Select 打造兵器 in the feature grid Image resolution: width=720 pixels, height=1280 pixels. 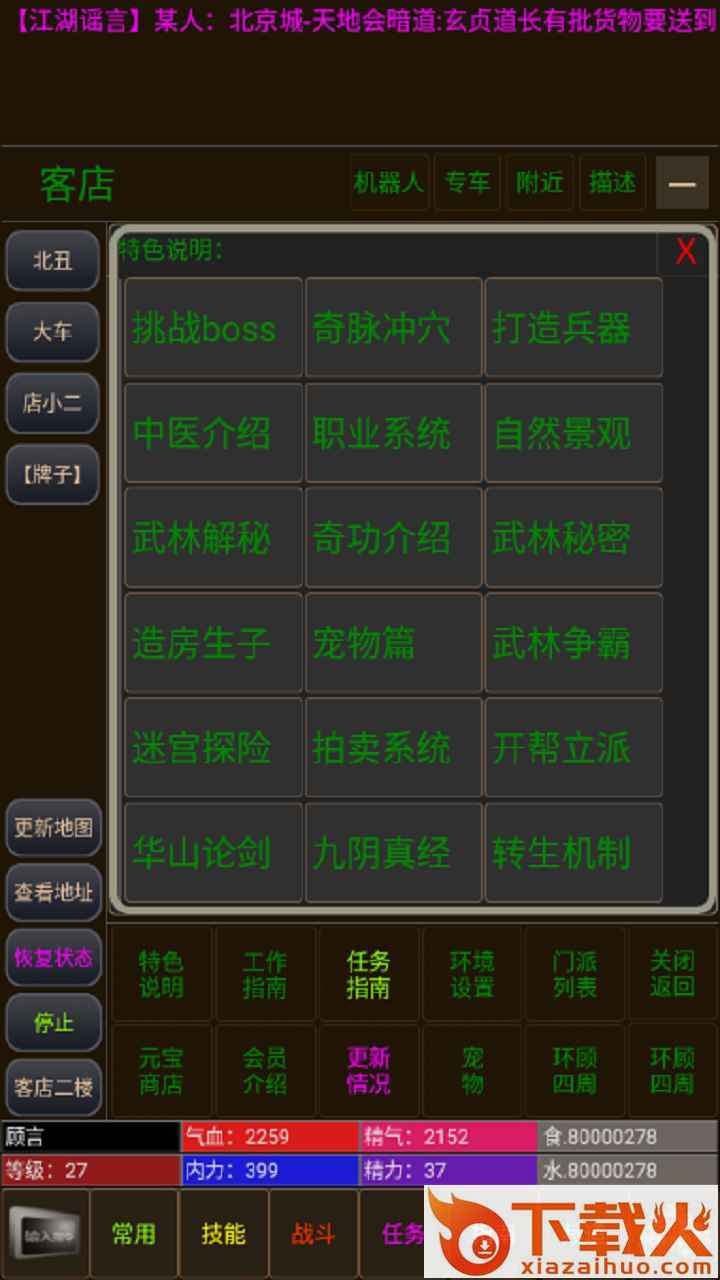573,328
